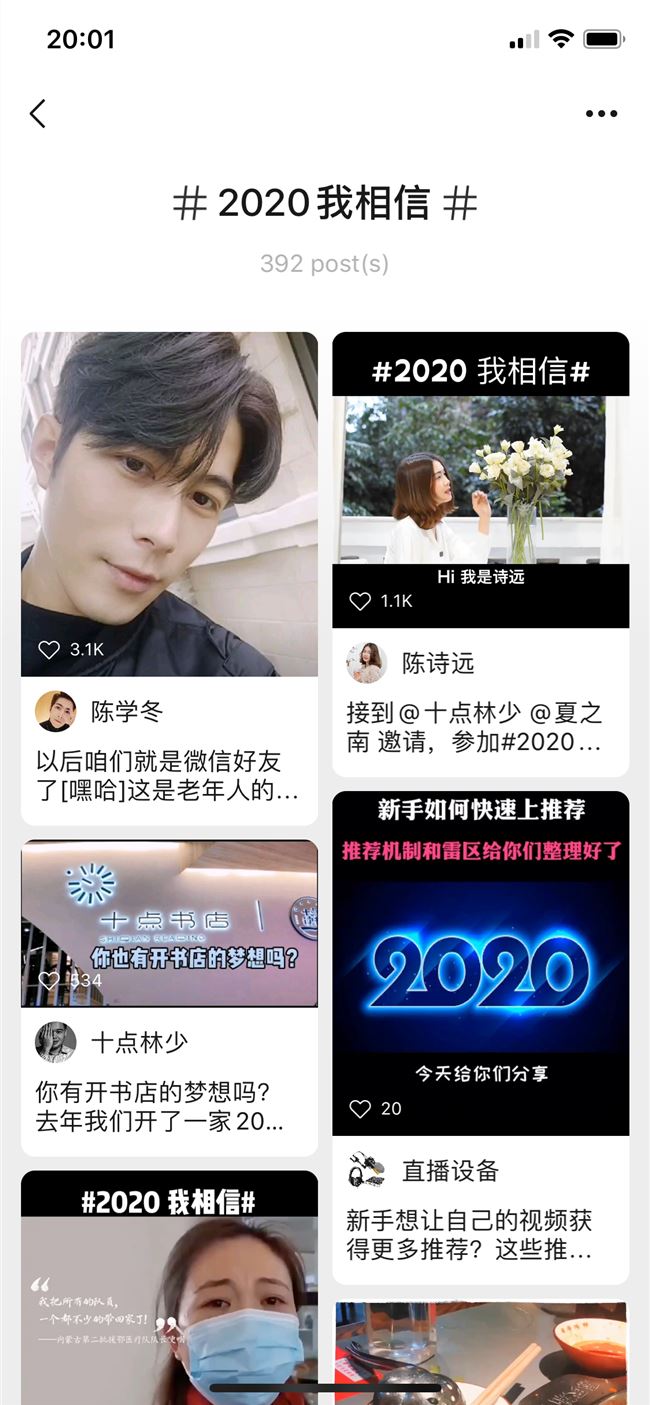The image size is (650, 1405).
Task: Open the three-dot overflow menu
Action: (x=601, y=114)
